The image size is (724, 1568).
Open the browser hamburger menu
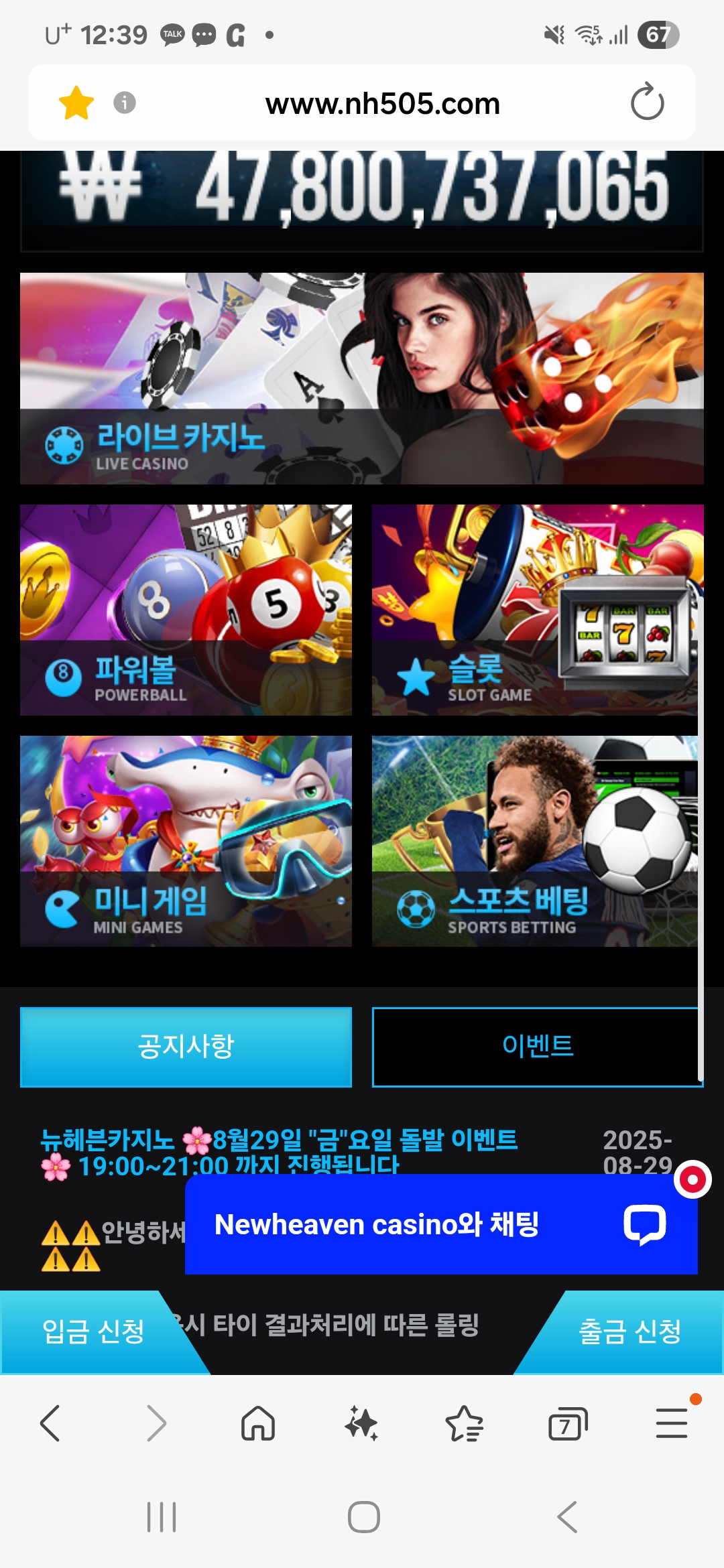672,1423
